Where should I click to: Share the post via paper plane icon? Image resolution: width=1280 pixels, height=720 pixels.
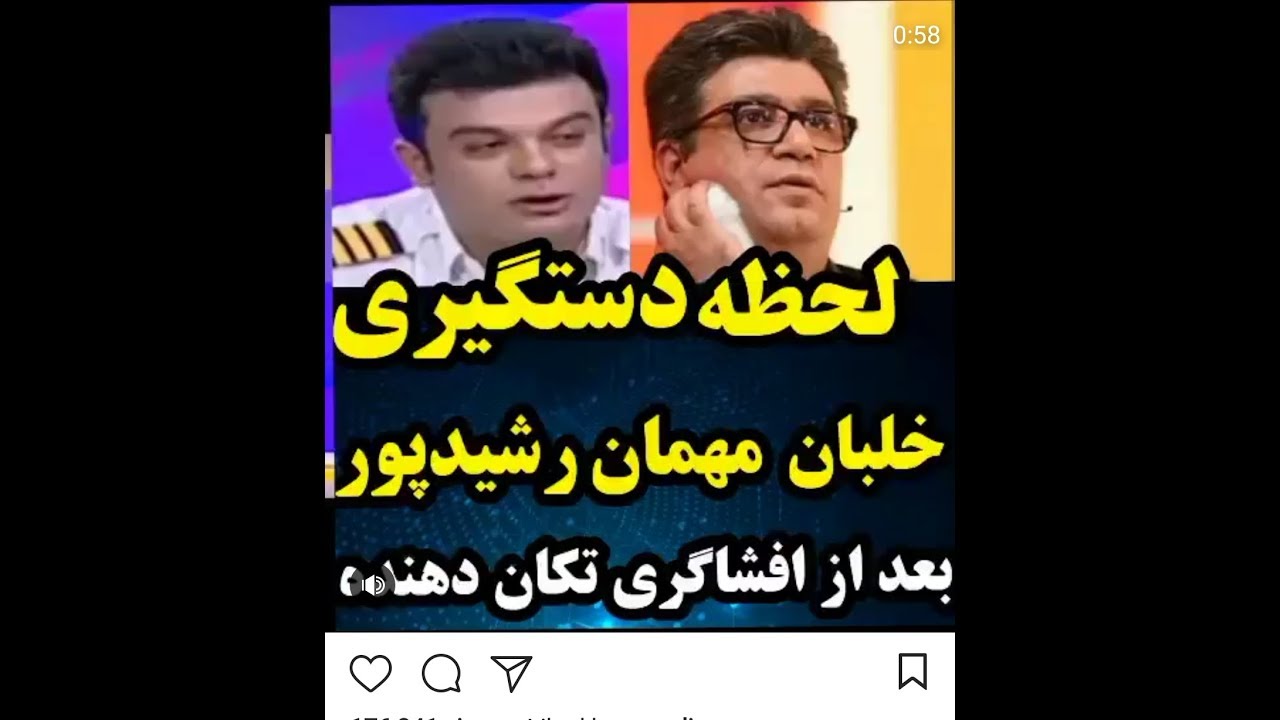511,673
